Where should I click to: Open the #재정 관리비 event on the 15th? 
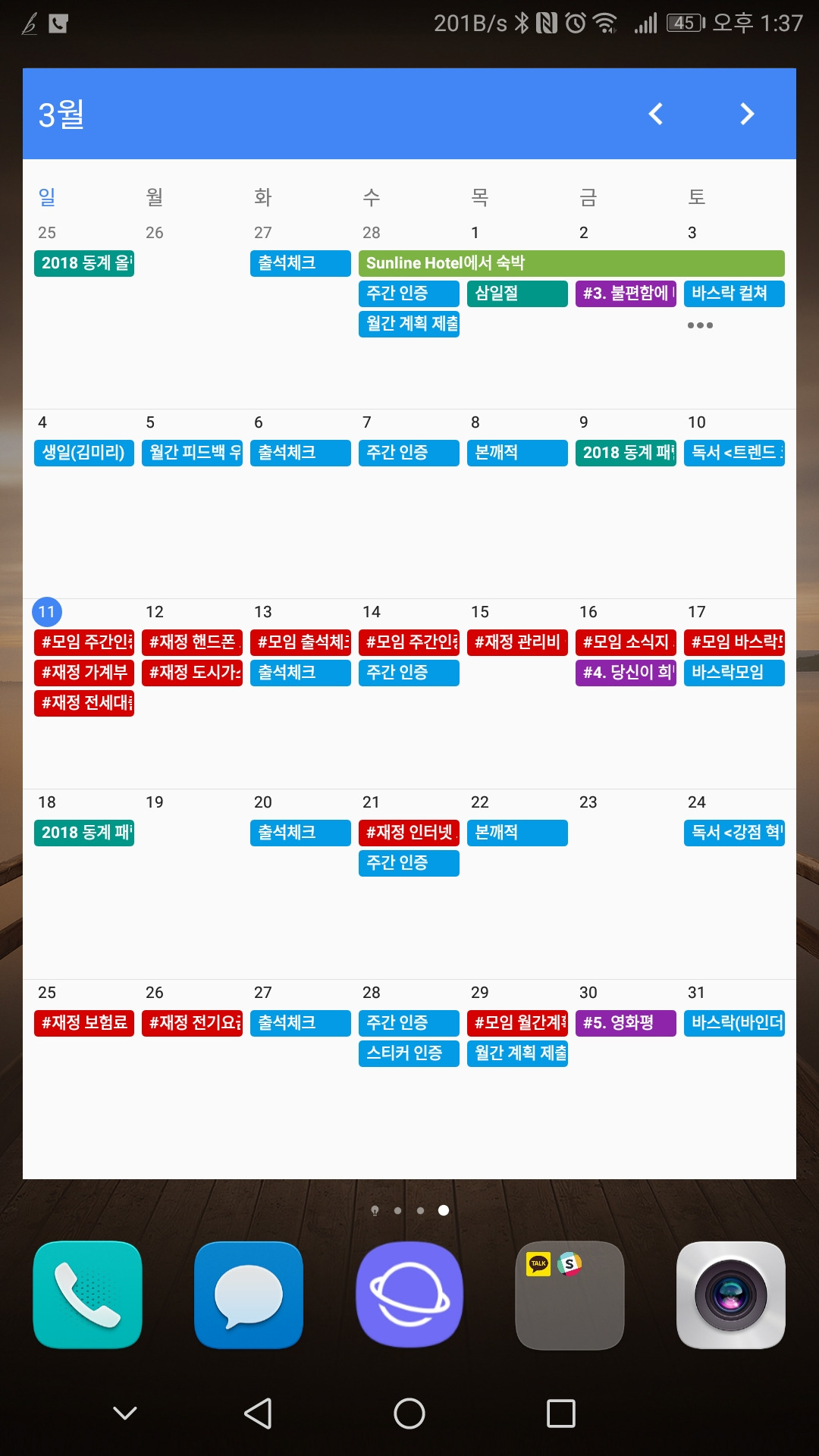coord(517,642)
